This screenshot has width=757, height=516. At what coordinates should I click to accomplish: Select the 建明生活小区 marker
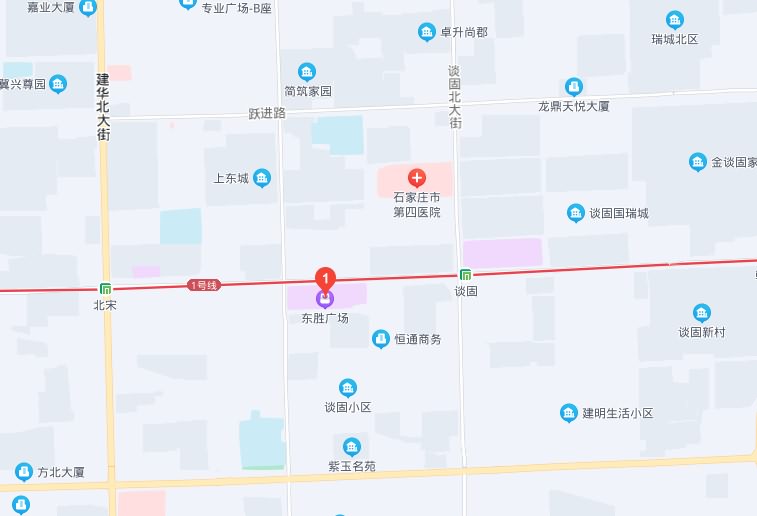click(568, 412)
